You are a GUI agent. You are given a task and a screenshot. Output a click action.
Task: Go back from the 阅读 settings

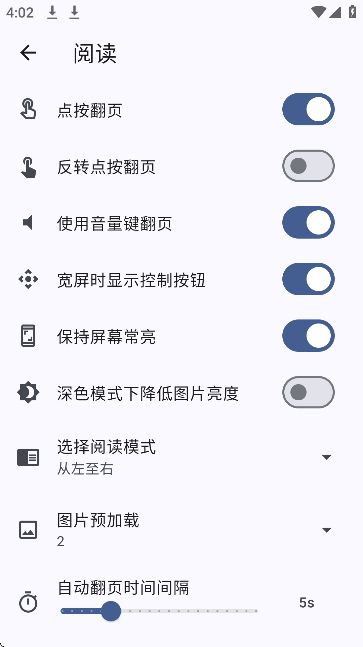coord(28,53)
